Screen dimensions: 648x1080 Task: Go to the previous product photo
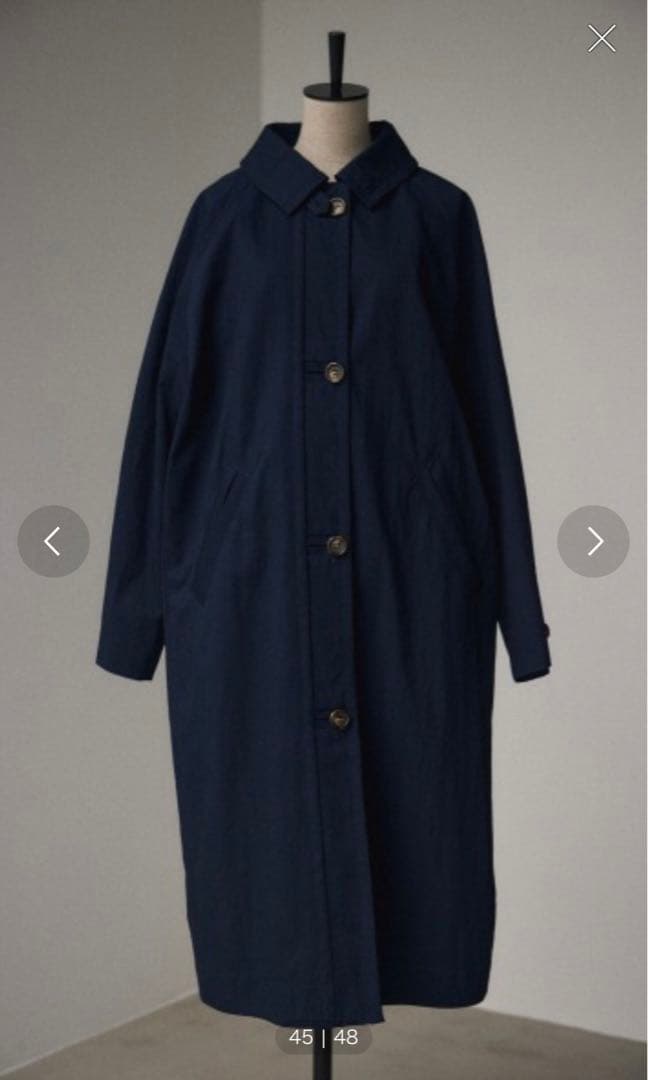pyautogui.click(x=53, y=541)
